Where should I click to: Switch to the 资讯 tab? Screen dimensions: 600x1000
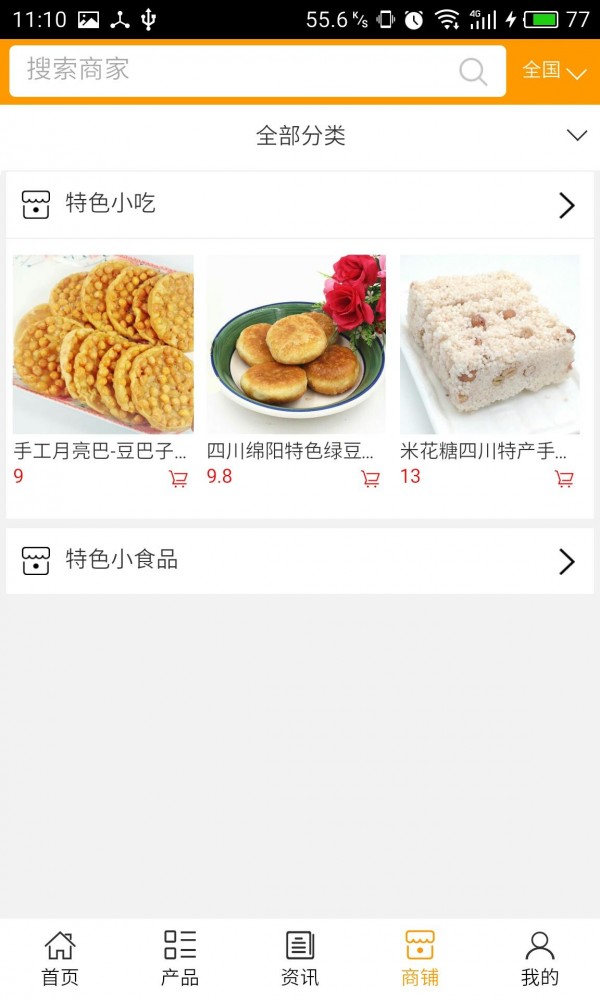click(x=300, y=958)
